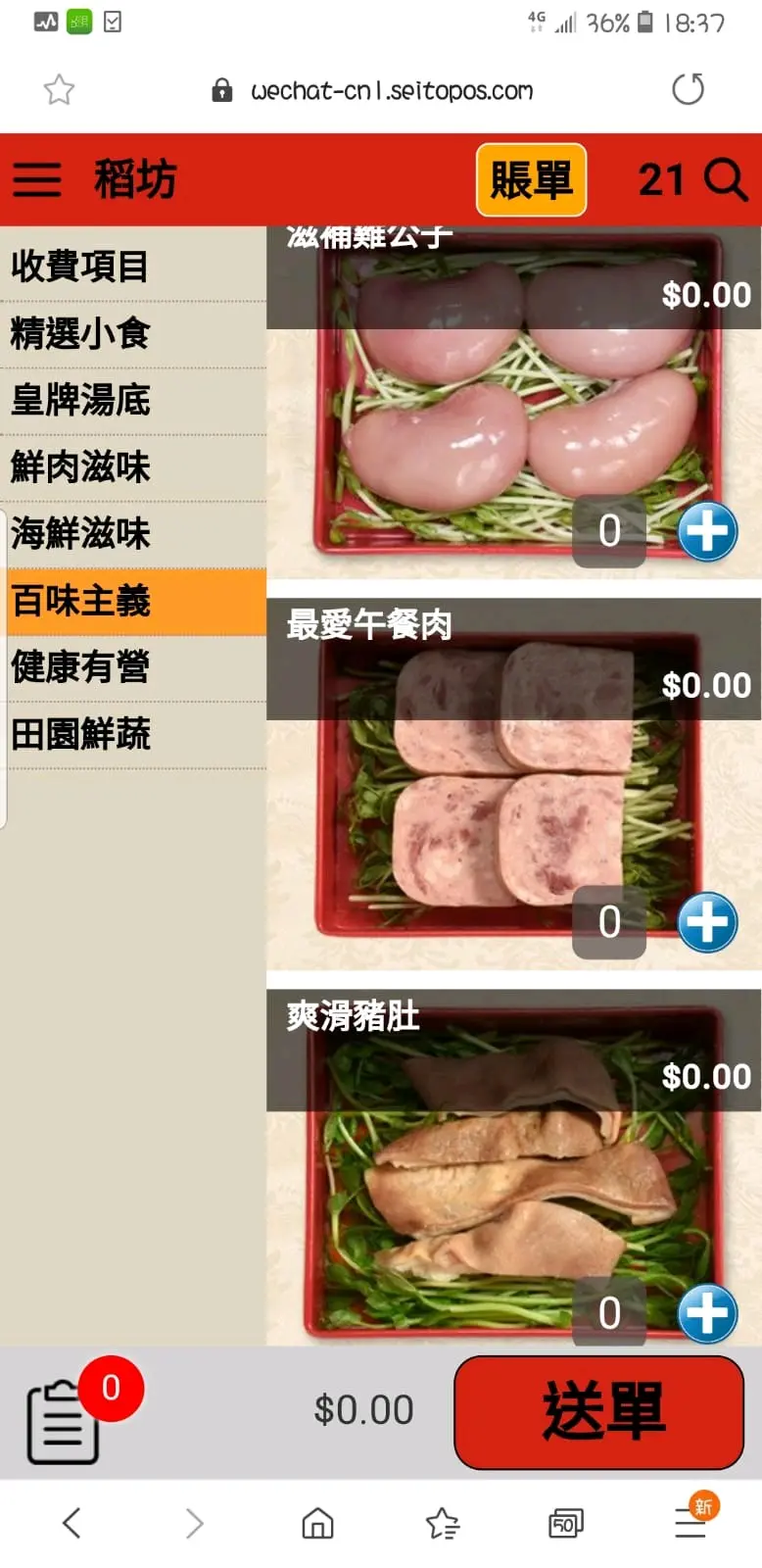762x1568 pixels.
Task: Tap the search magnifier icon
Action: click(x=726, y=179)
